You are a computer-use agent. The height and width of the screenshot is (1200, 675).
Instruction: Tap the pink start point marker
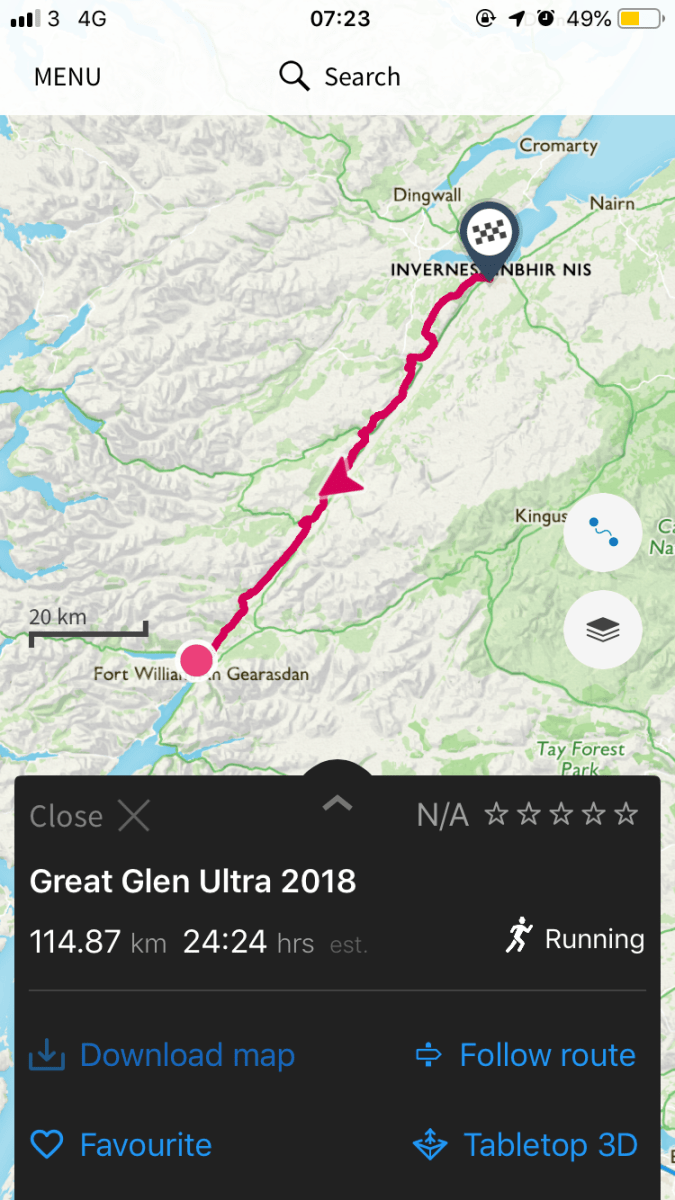197,660
